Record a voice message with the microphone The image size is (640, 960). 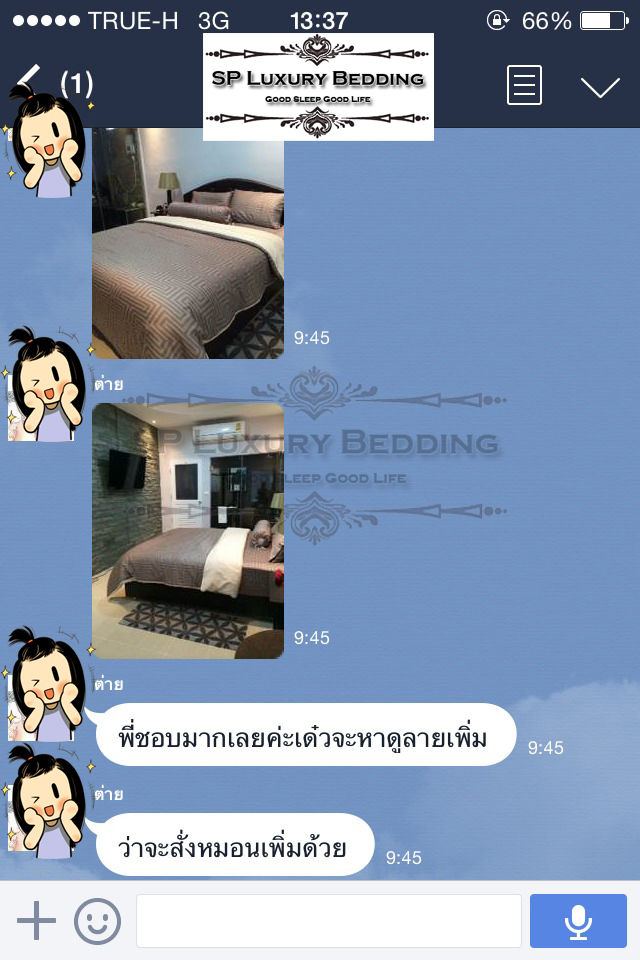click(x=578, y=920)
